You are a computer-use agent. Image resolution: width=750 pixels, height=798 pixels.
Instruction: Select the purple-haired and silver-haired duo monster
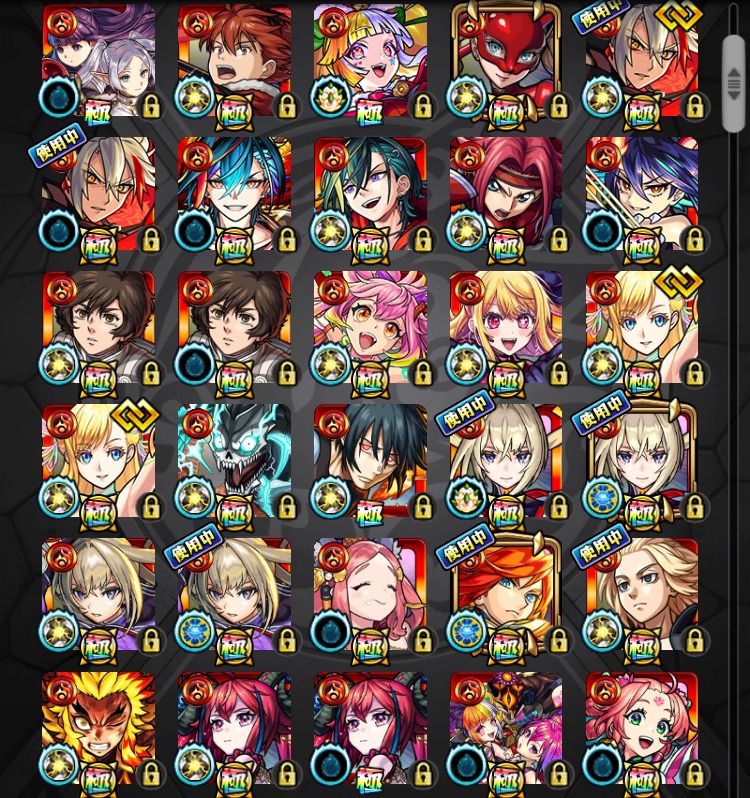(99, 62)
